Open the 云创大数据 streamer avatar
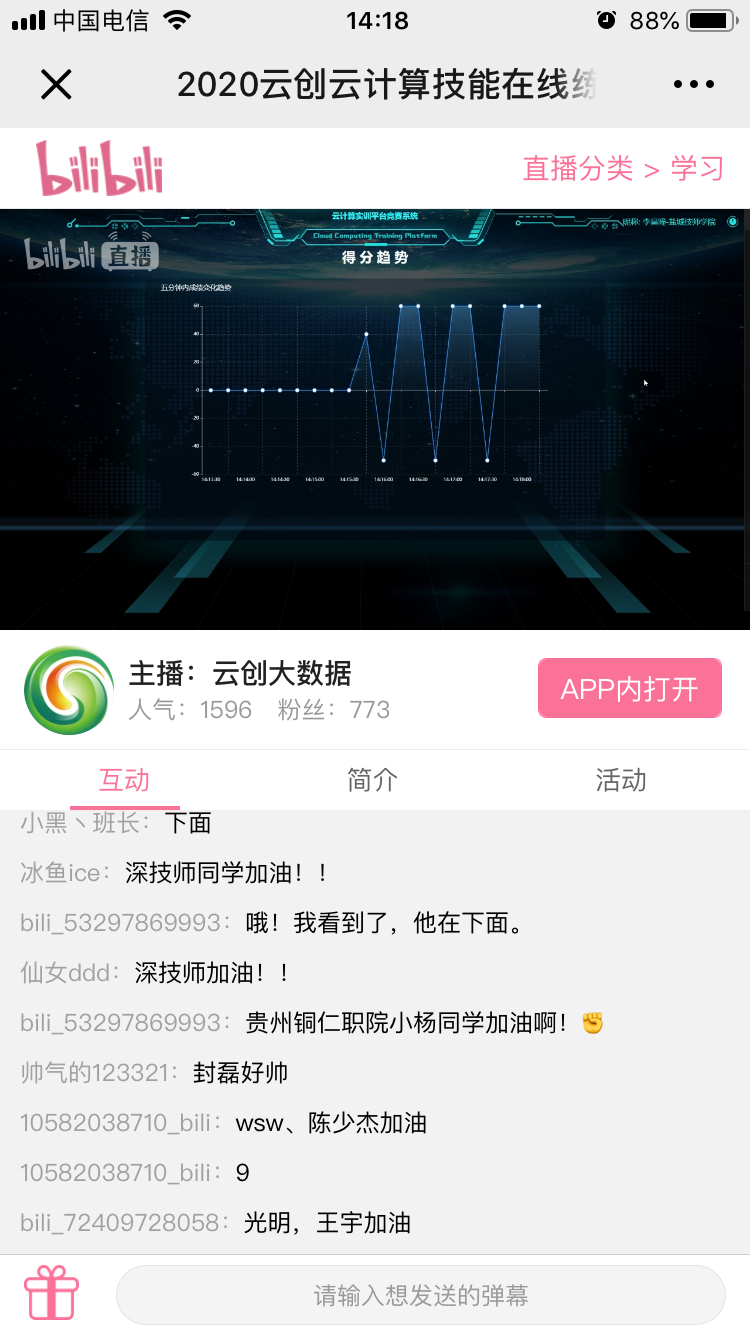 (x=68, y=690)
